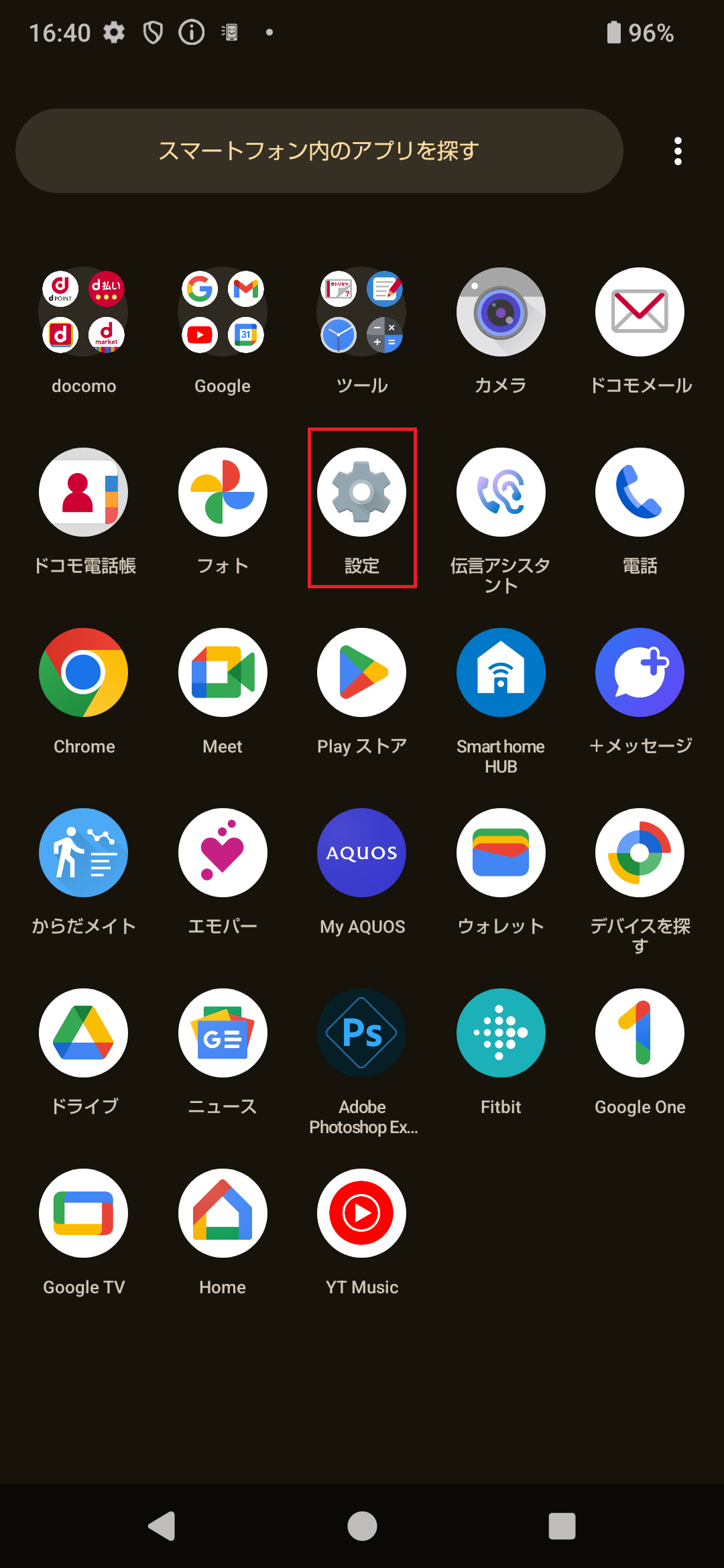Tap the app search box at the top
Screen dimensions: 724x1568
(x=319, y=151)
